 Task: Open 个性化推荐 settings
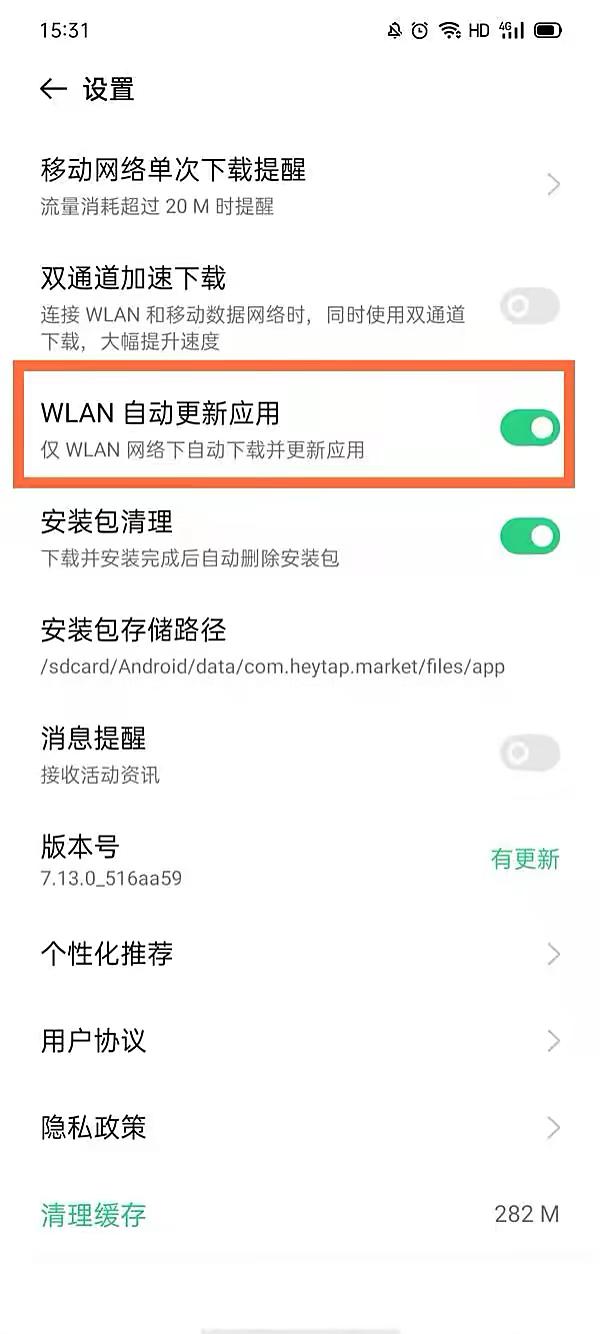click(300, 954)
